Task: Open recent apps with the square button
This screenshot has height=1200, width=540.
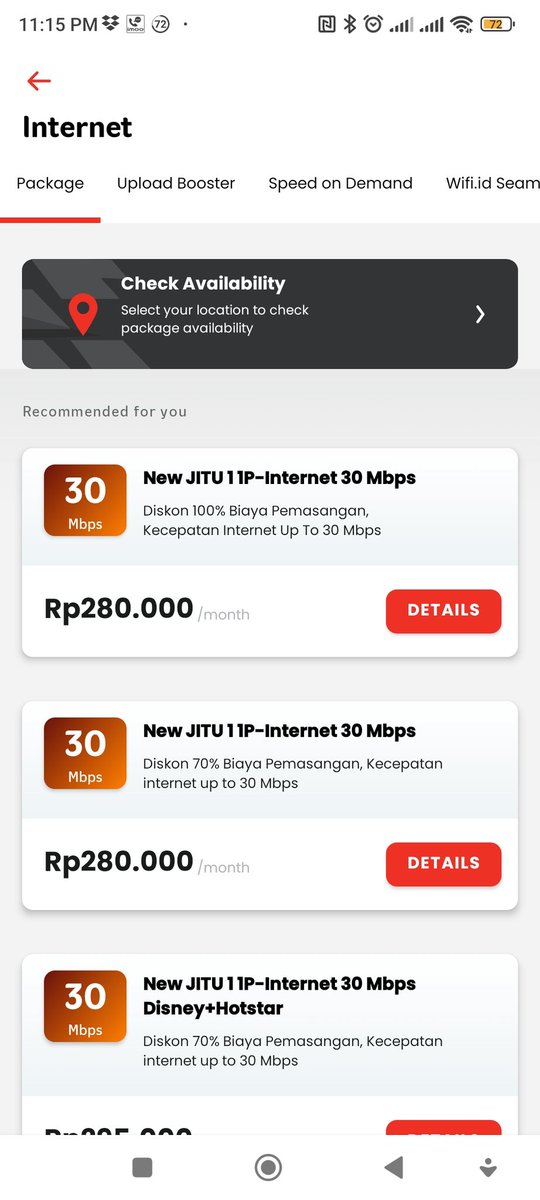Action: tap(142, 1167)
